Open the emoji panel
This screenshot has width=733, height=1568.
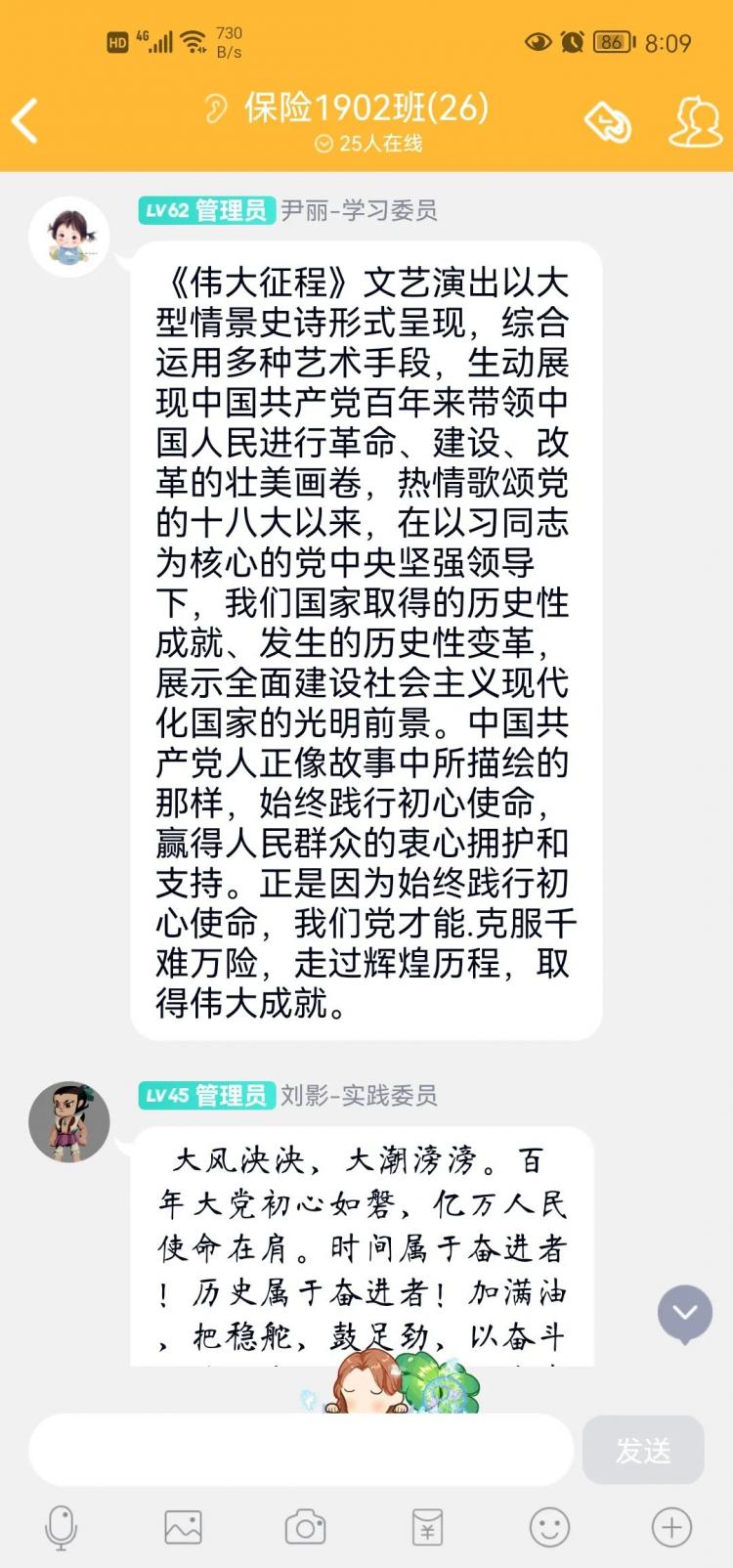click(x=549, y=1527)
